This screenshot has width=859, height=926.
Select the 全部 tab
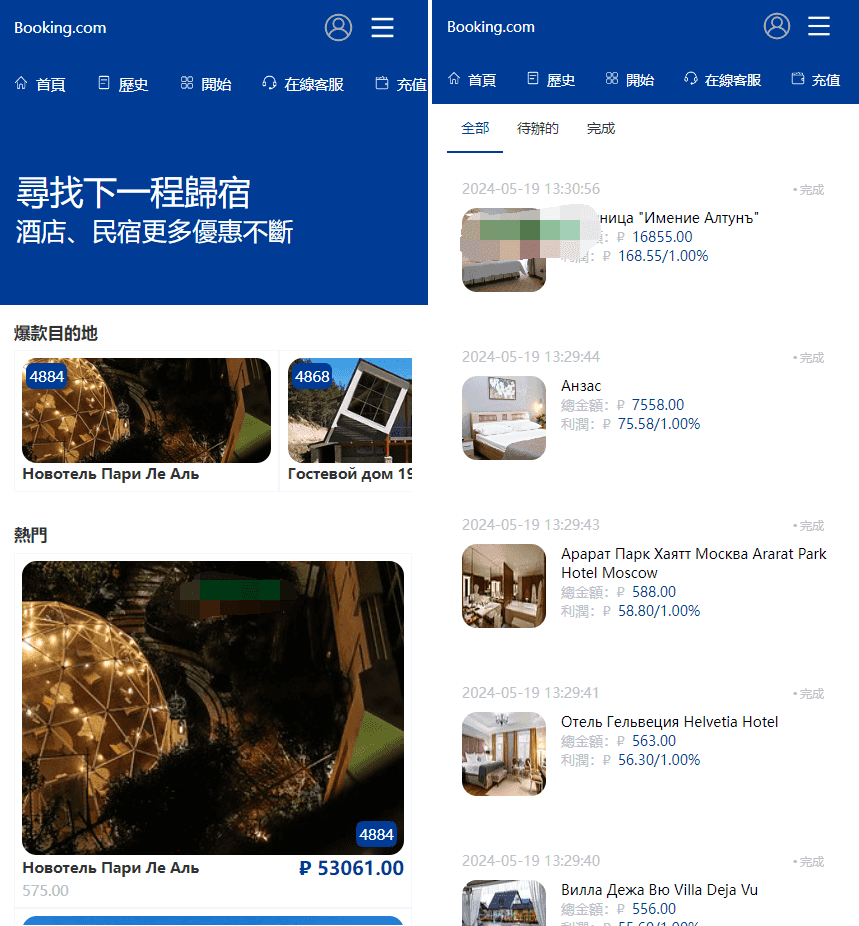pos(475,129)
